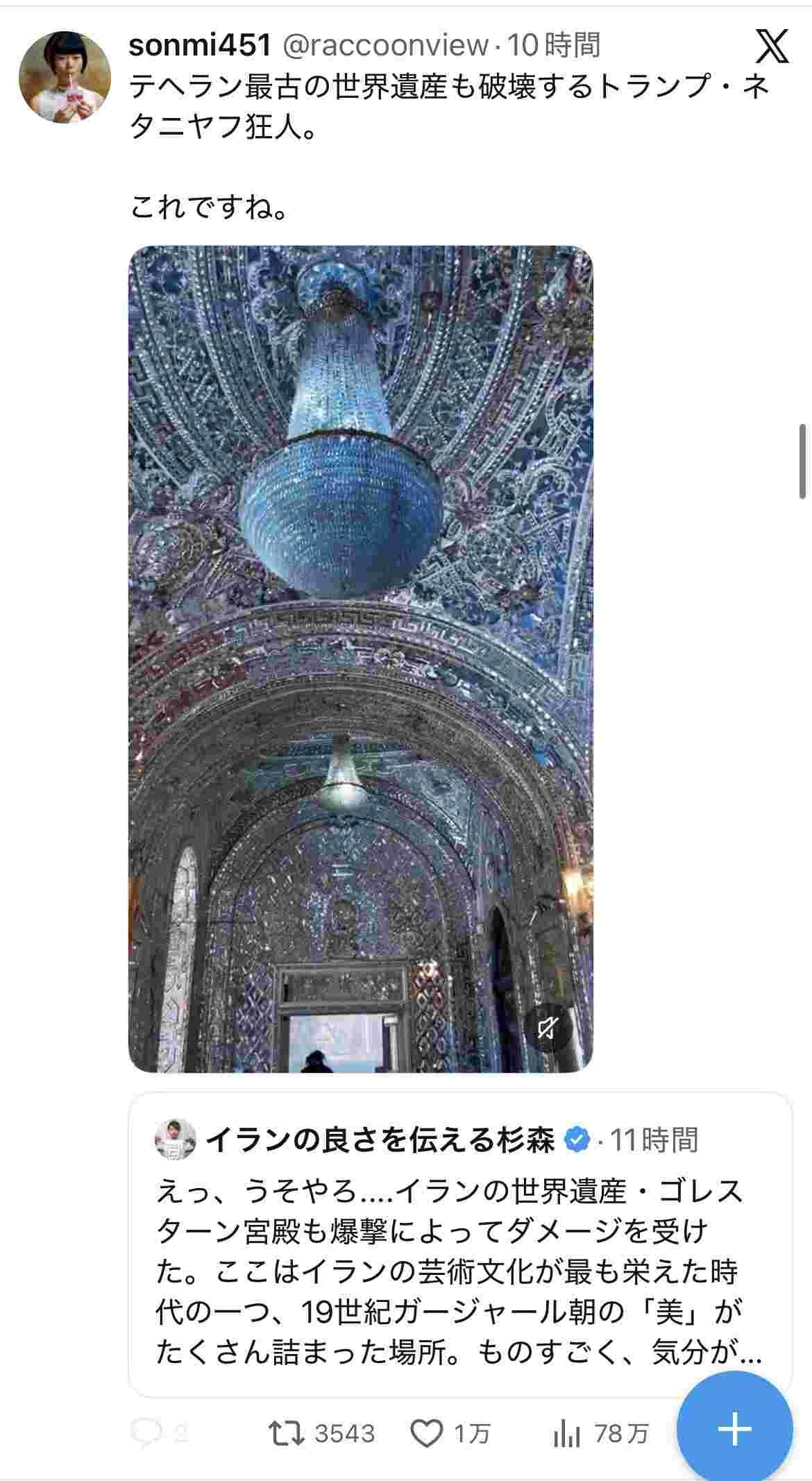The width and height of the screenshot is (812, 1481).
Task: View analytics for 78万 views
Action: click(567, 1433)
